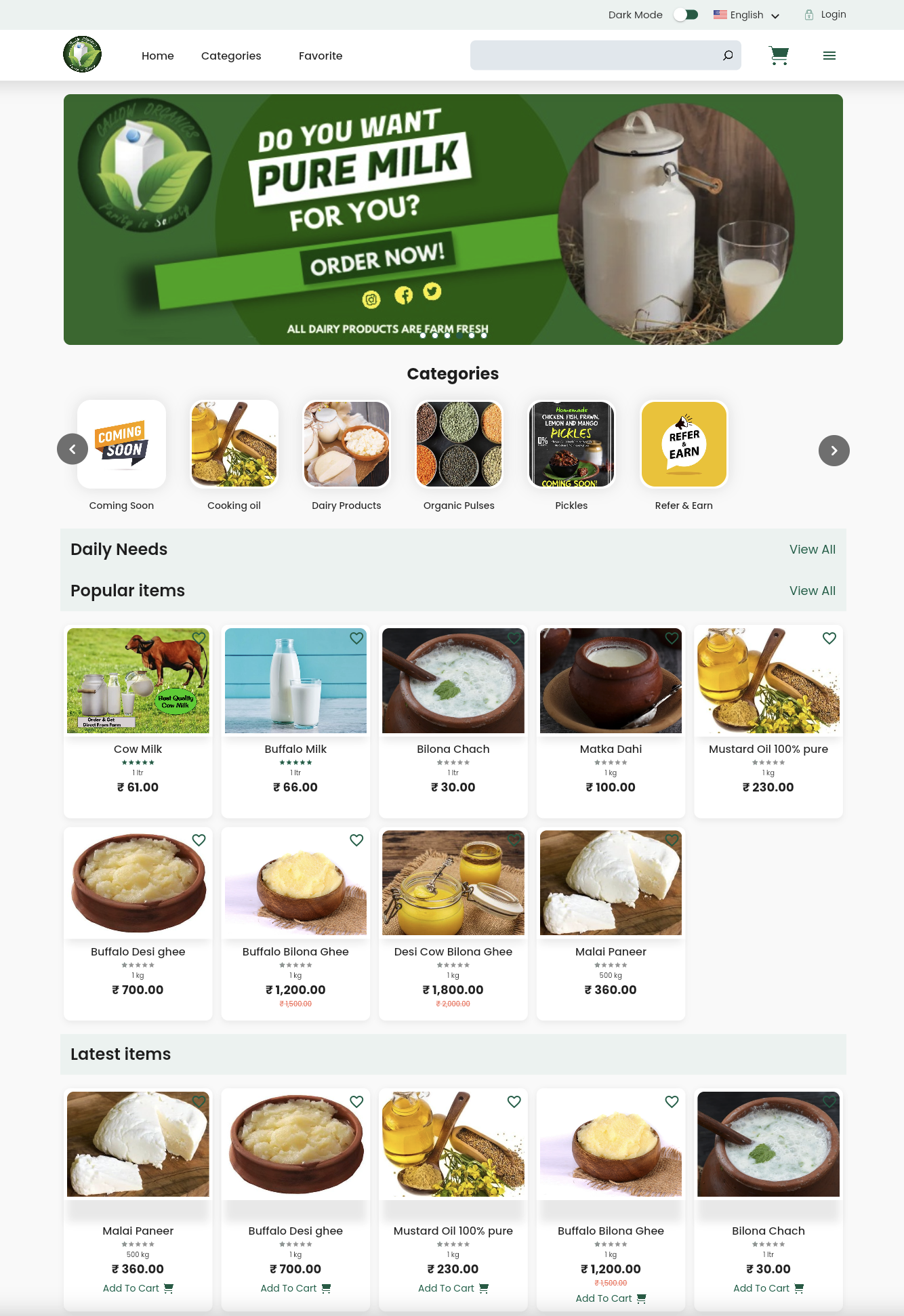
Task: Add latest Malai Paneer to cart
Action: tap(138, 1288)
